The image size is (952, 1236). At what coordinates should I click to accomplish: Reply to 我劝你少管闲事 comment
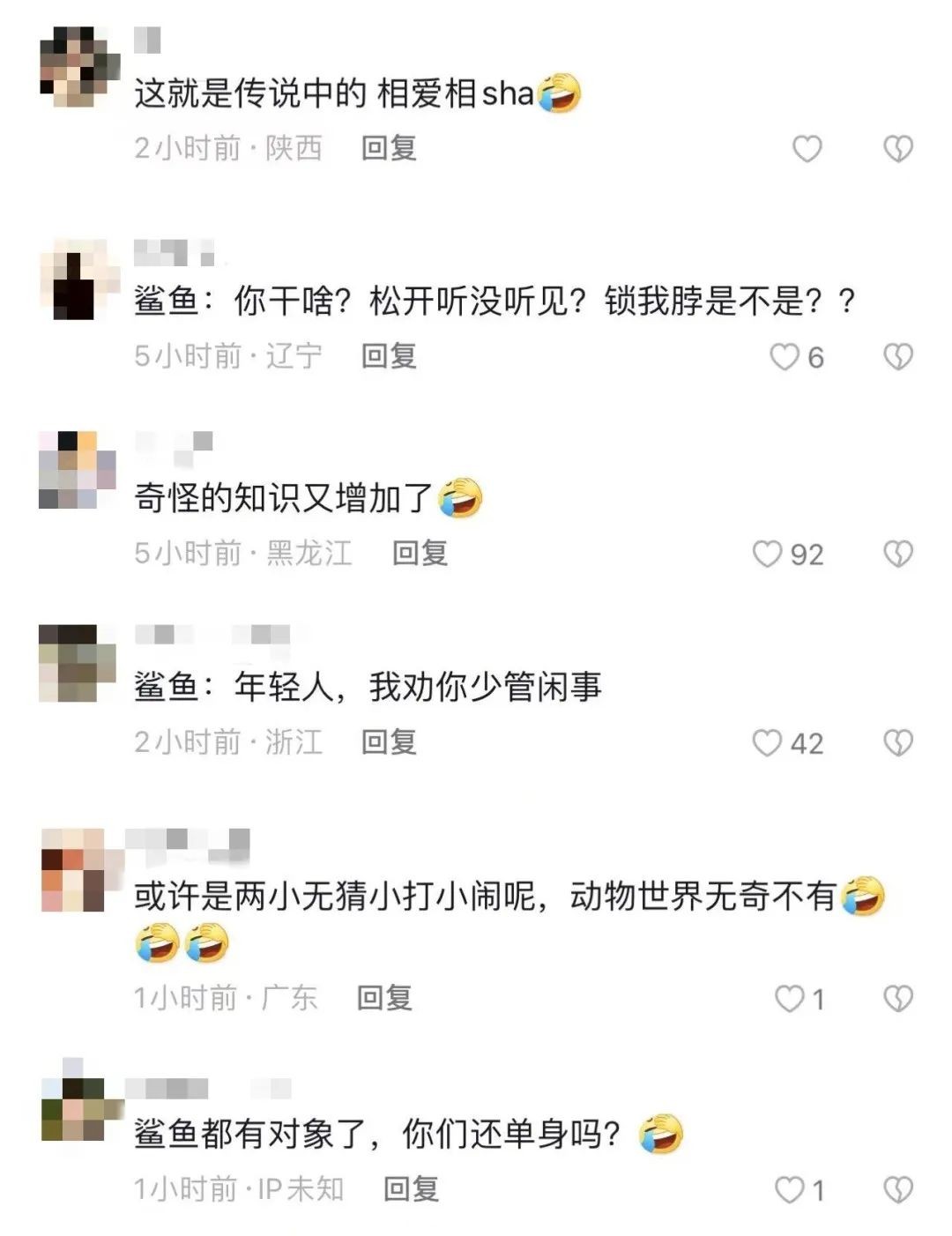point(389,742)
